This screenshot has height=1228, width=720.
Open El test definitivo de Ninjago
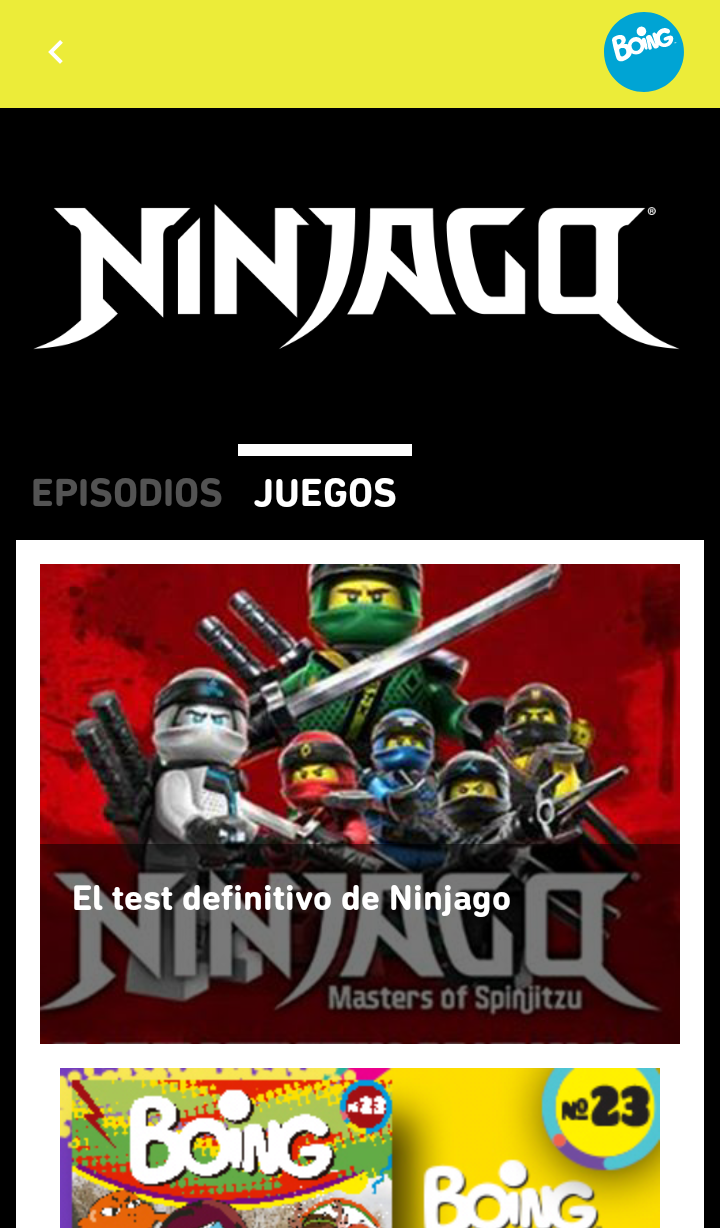(x=360, y=804)
